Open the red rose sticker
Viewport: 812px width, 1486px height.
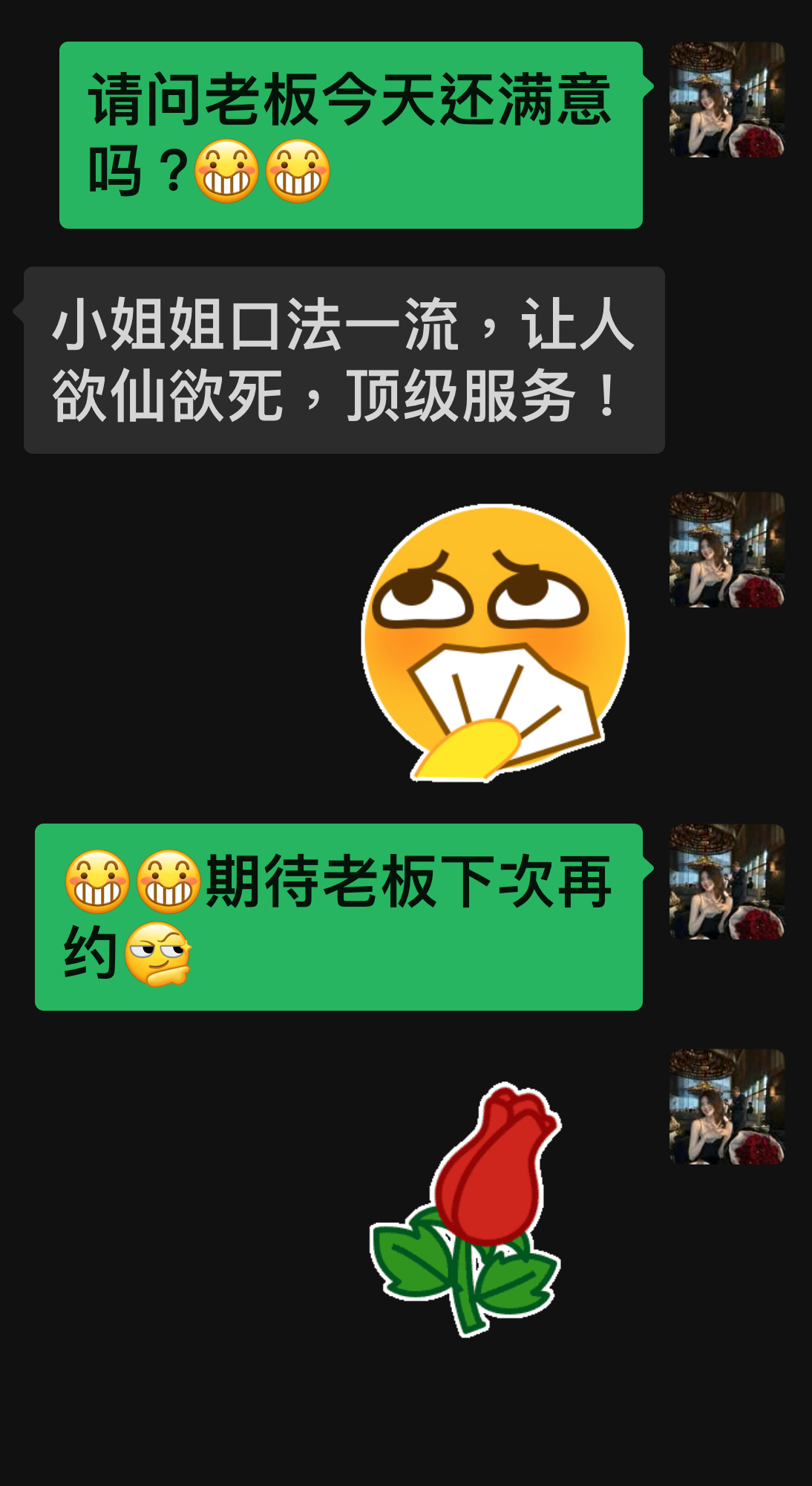click(466, 1208)
